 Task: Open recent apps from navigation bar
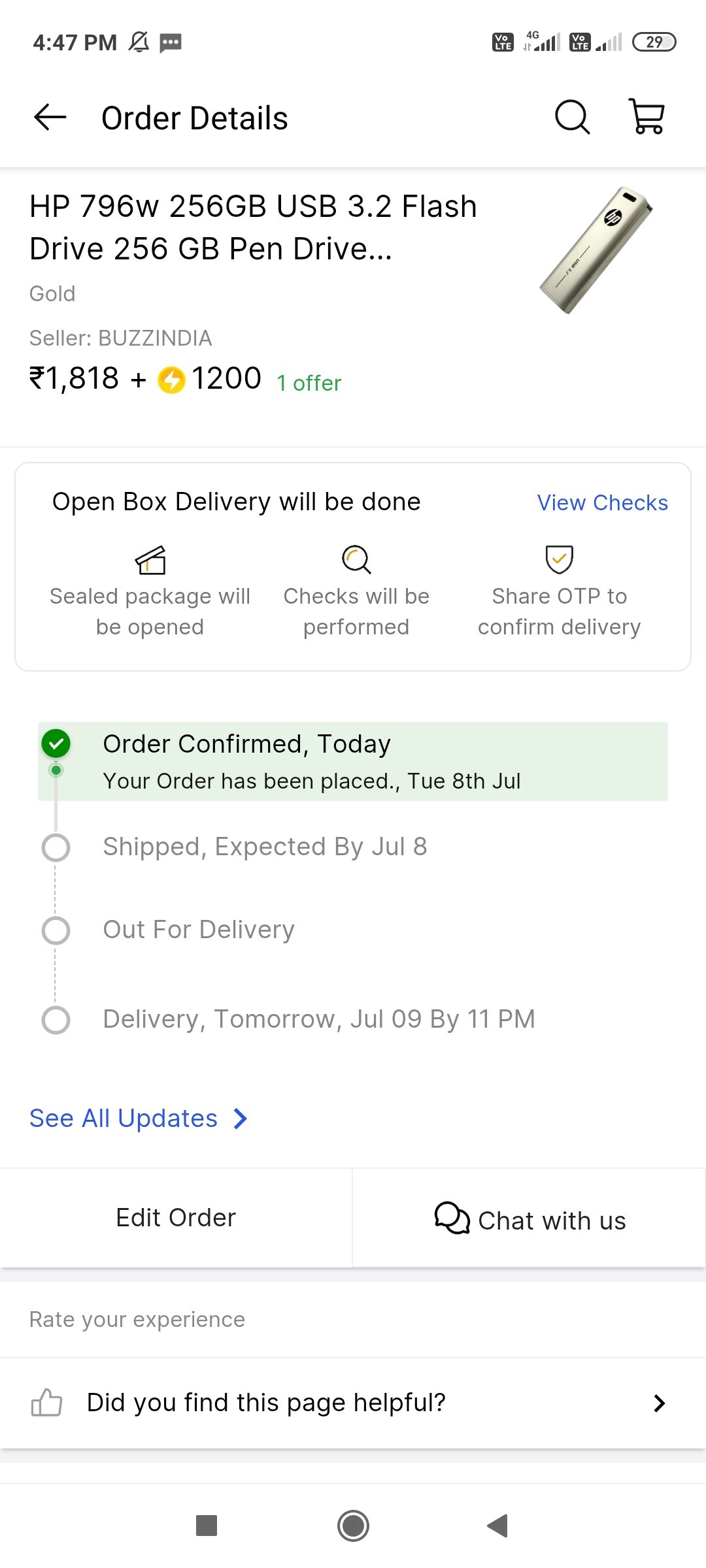click(207, 1526)
